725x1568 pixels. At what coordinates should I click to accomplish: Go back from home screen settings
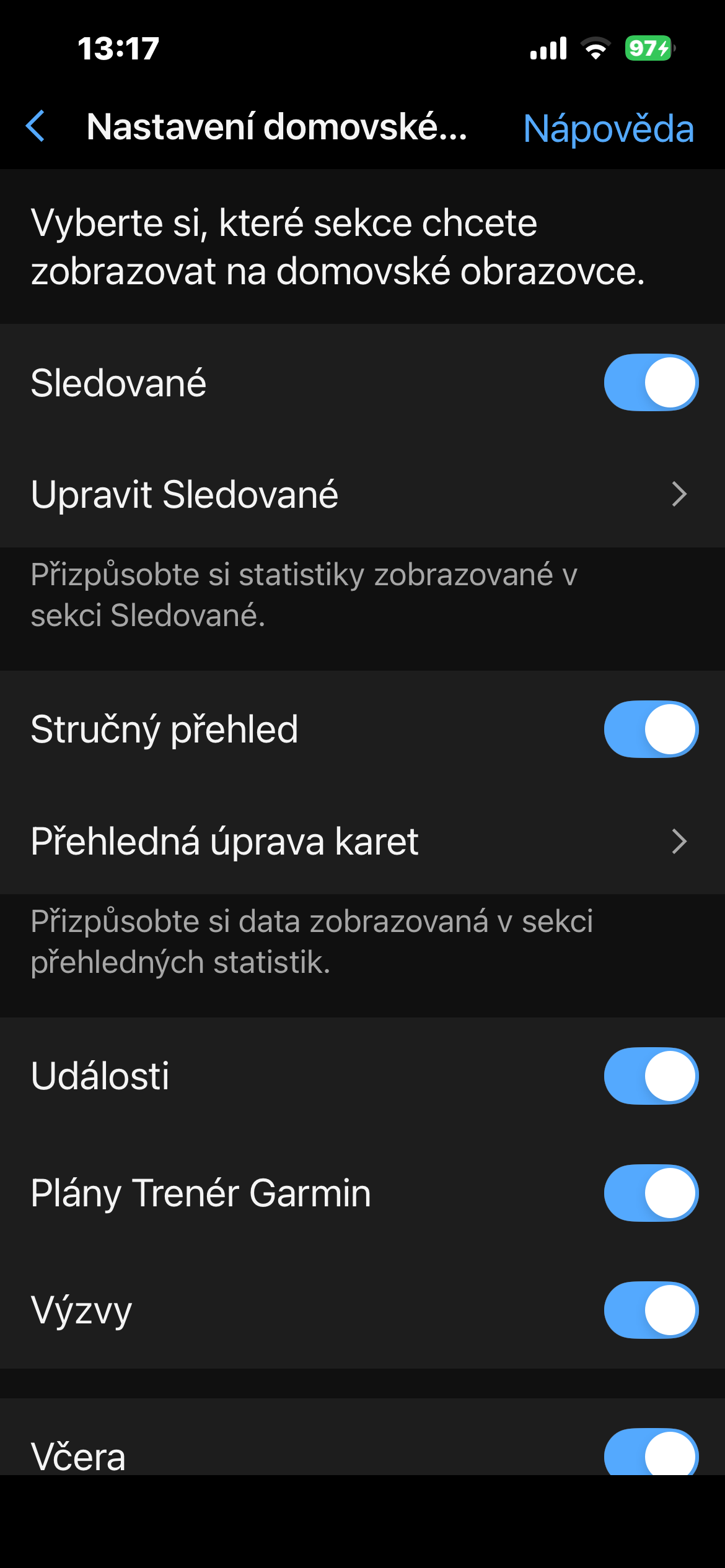coord(36,126)
